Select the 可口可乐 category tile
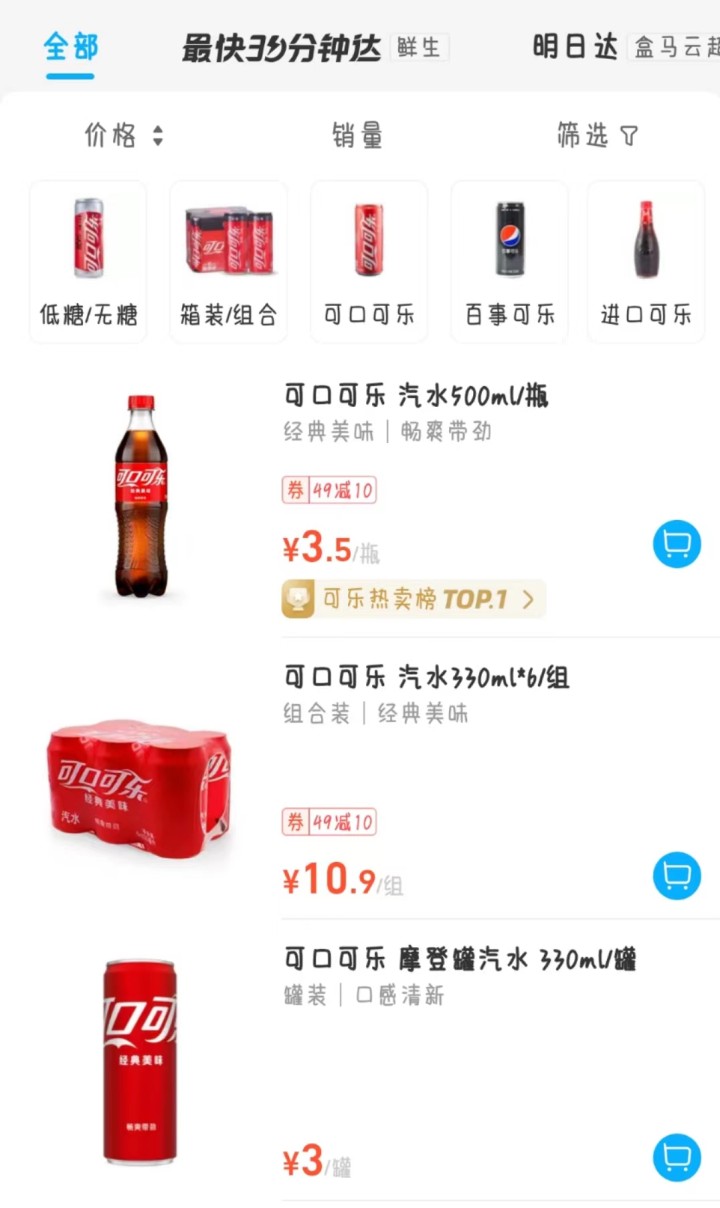Screen dimensions: 720x1208 tap(369, 262)
